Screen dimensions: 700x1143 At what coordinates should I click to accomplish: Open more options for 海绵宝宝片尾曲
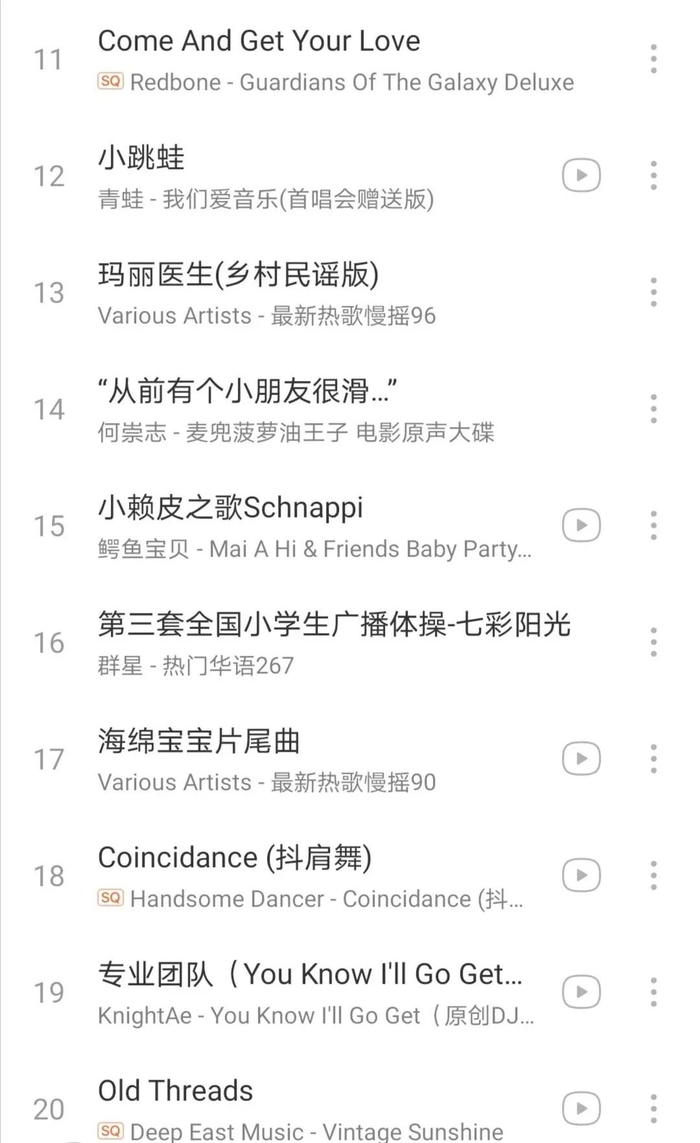653,759
